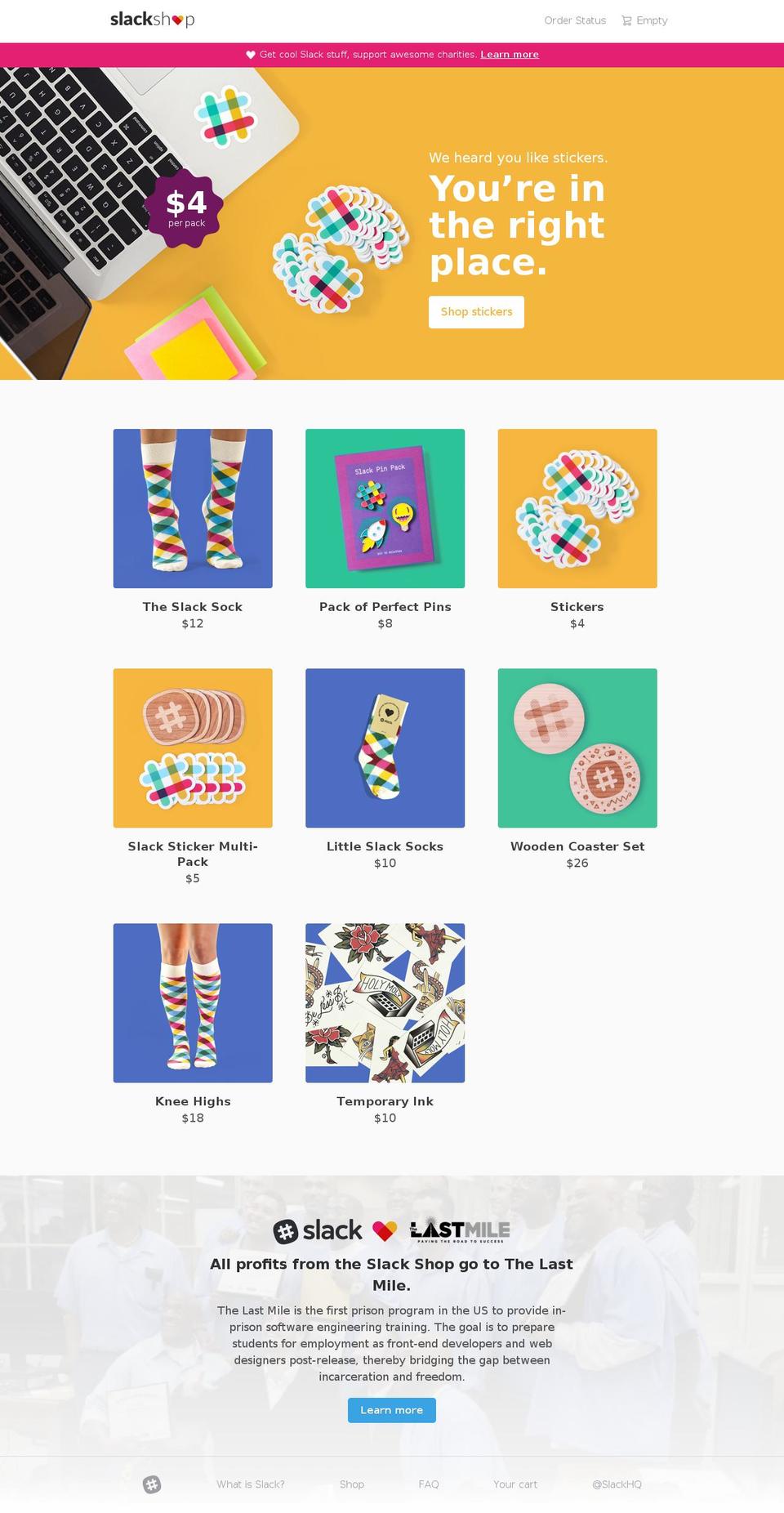Open the shopping cart labeled Empty

point(645,20)
